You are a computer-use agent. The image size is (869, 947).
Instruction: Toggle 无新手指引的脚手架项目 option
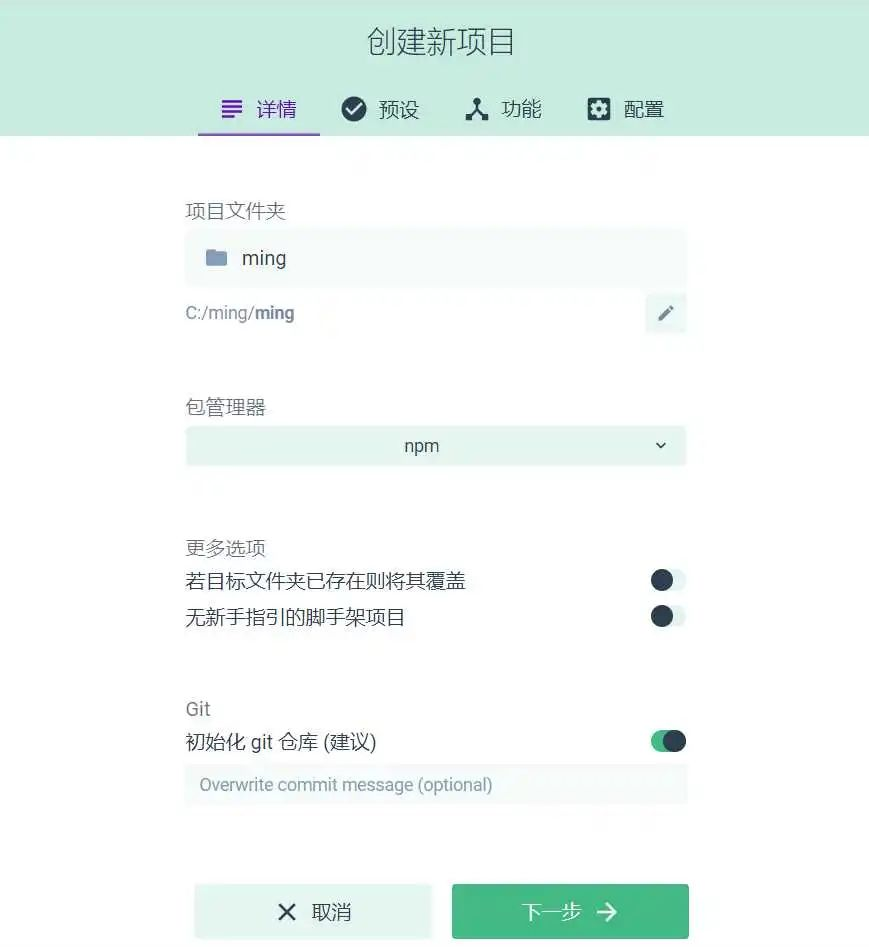[667, 616]
